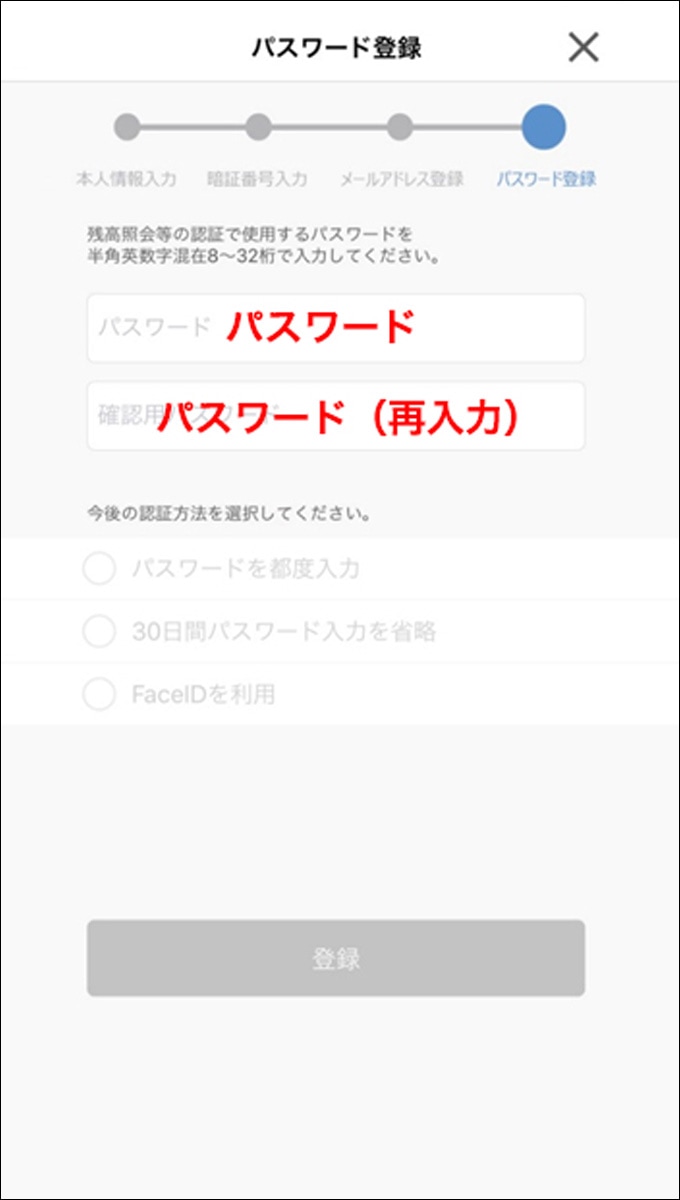Choose 30日間パスワード入力を省略
The height and width of the screenshot is (1200, 680).
[x=99, y=632]
